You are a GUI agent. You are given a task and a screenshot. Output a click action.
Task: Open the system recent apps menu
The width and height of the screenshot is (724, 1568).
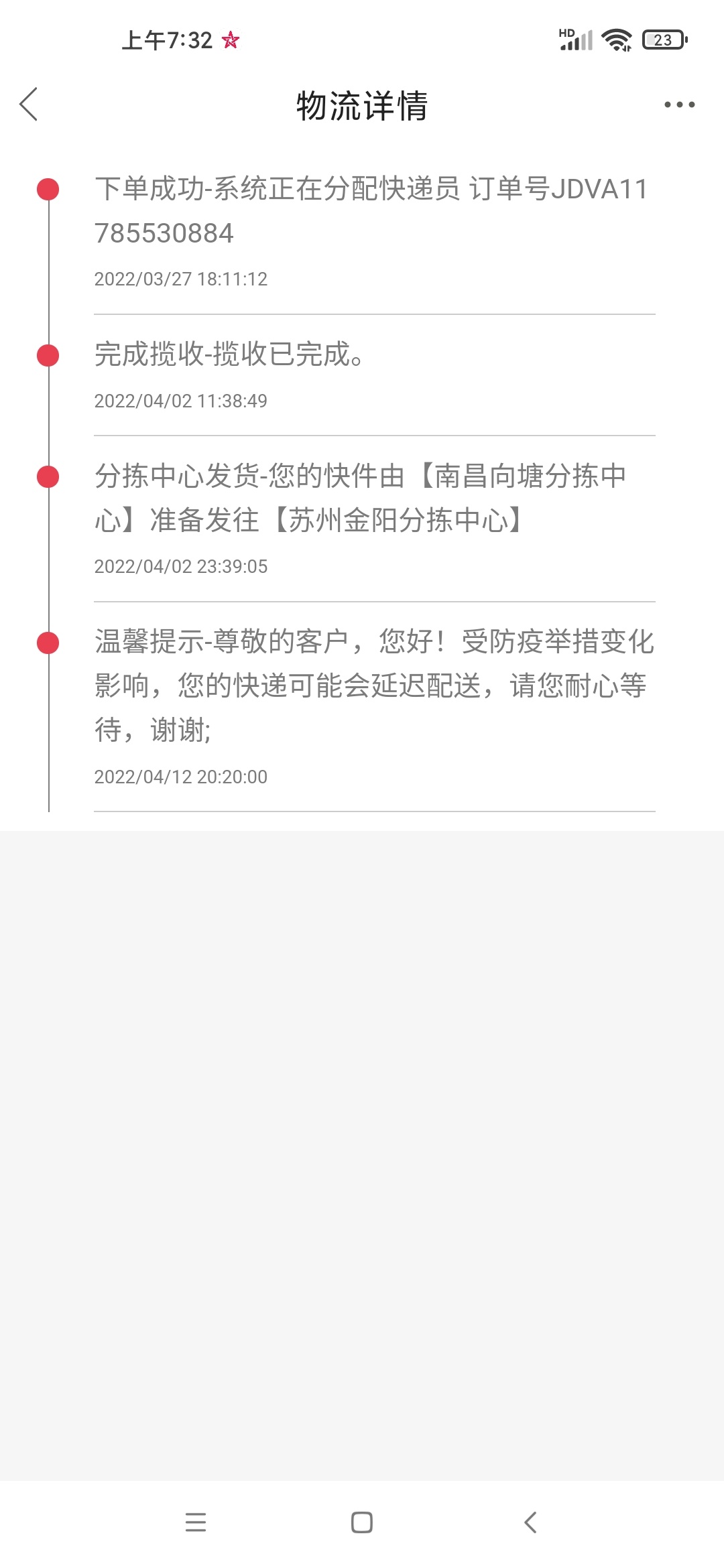195,1522
